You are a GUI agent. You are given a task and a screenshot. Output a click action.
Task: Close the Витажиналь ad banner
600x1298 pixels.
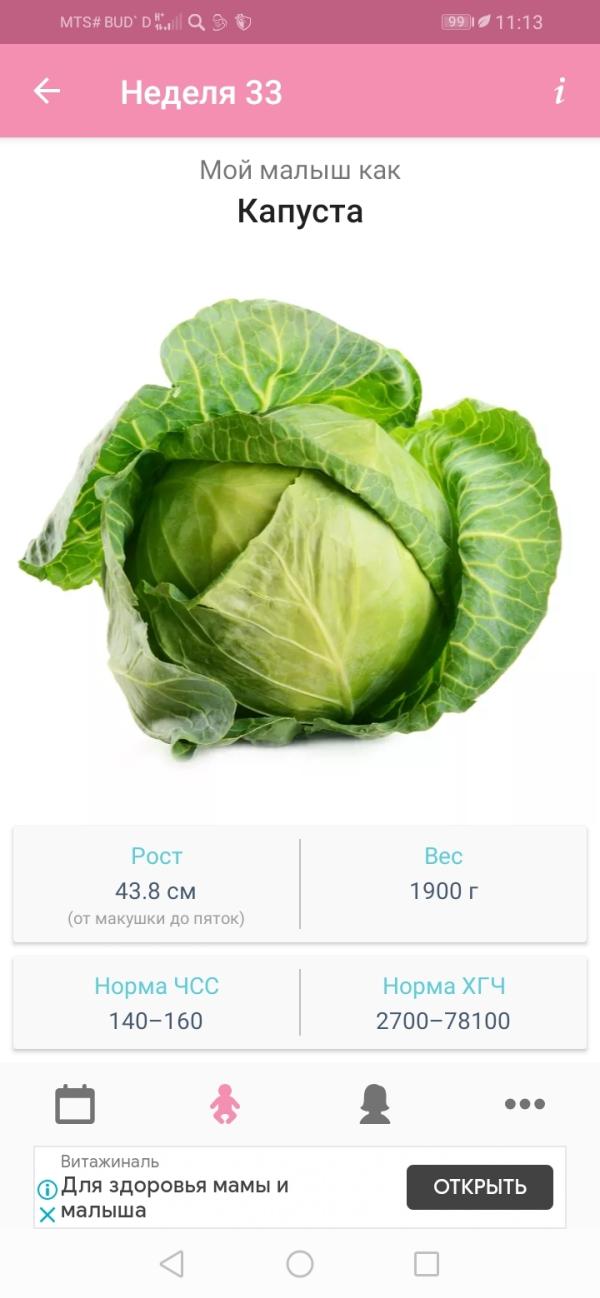[x=47, y=1215]
